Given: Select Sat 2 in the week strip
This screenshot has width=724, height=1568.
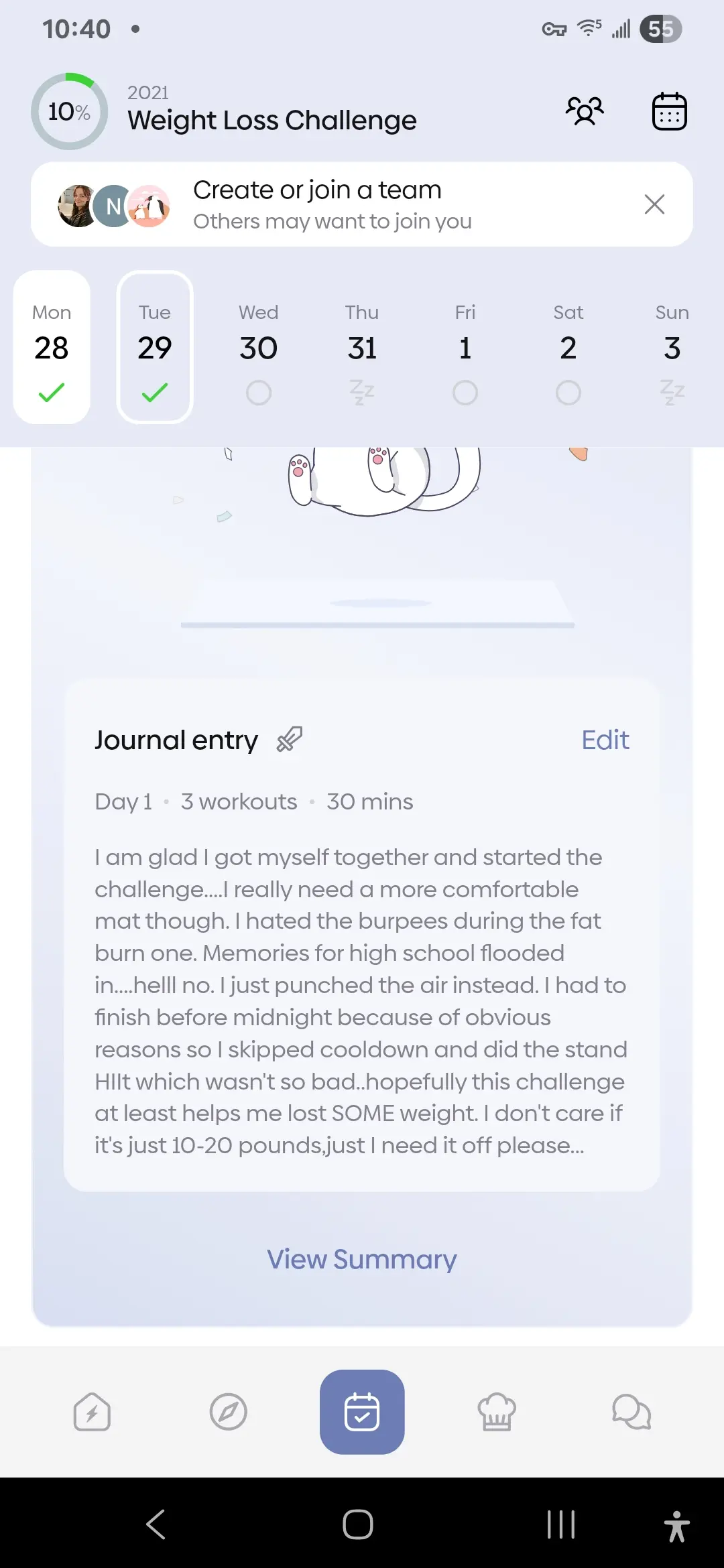Looking at the screenshot, I should (x=568, y=347).
